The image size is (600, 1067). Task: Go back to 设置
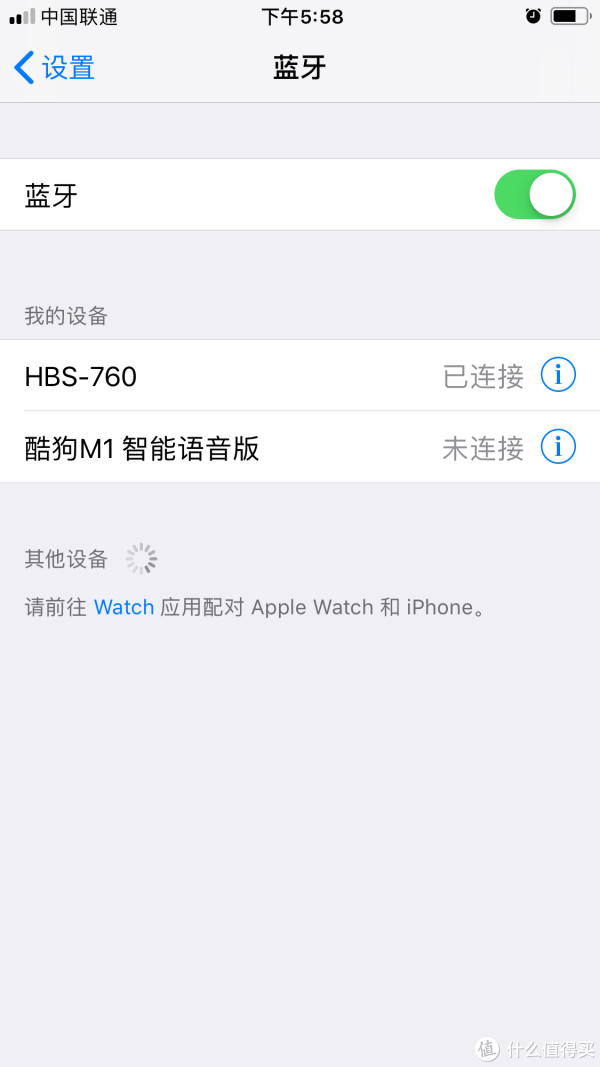click(55, 68)
